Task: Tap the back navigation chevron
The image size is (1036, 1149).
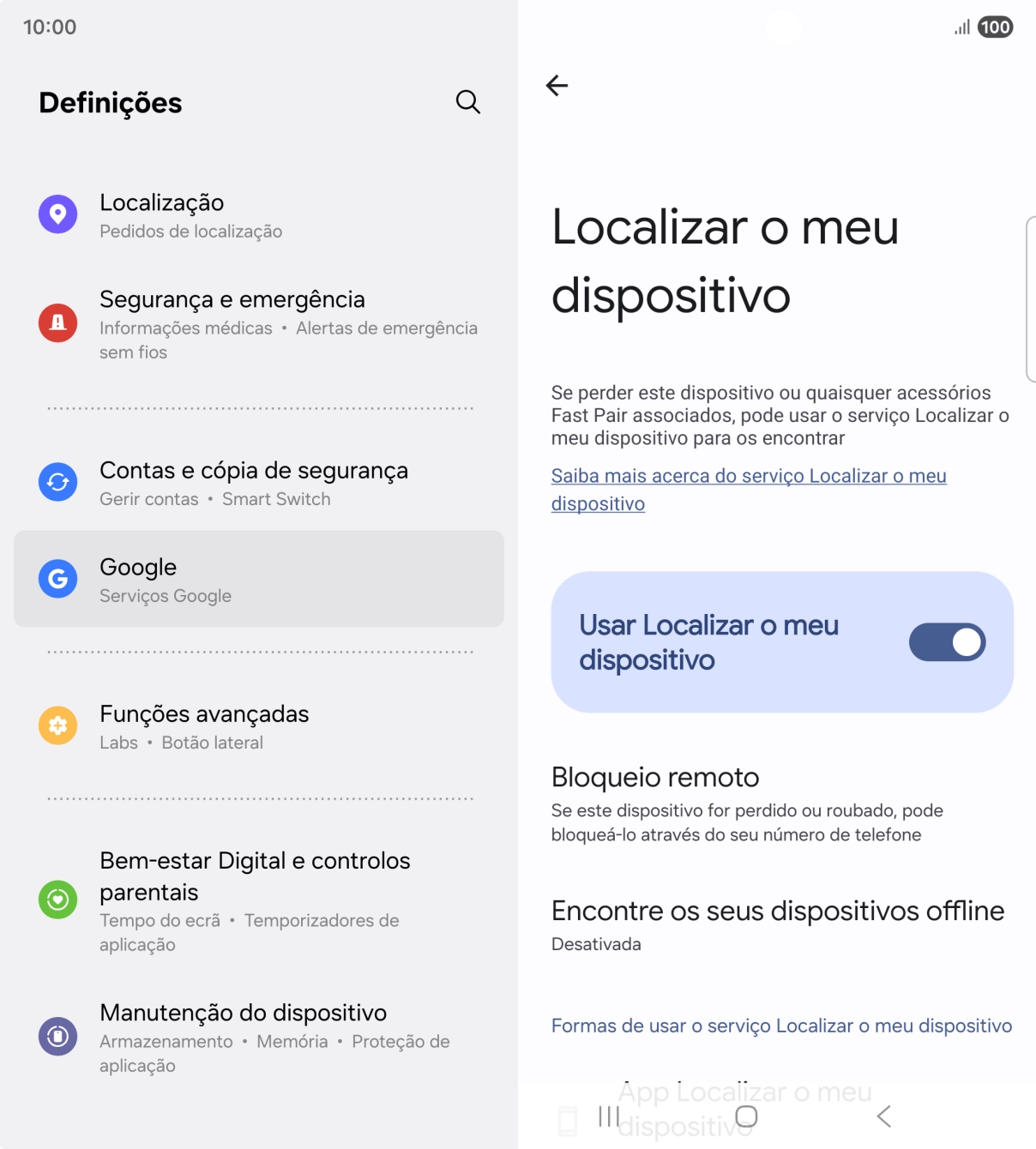Action: pos(883,1116)
